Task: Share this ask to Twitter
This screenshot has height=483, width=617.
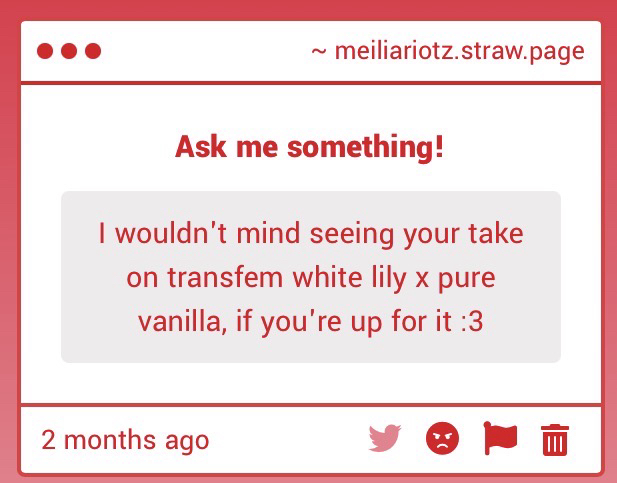Action: point(385,439)
